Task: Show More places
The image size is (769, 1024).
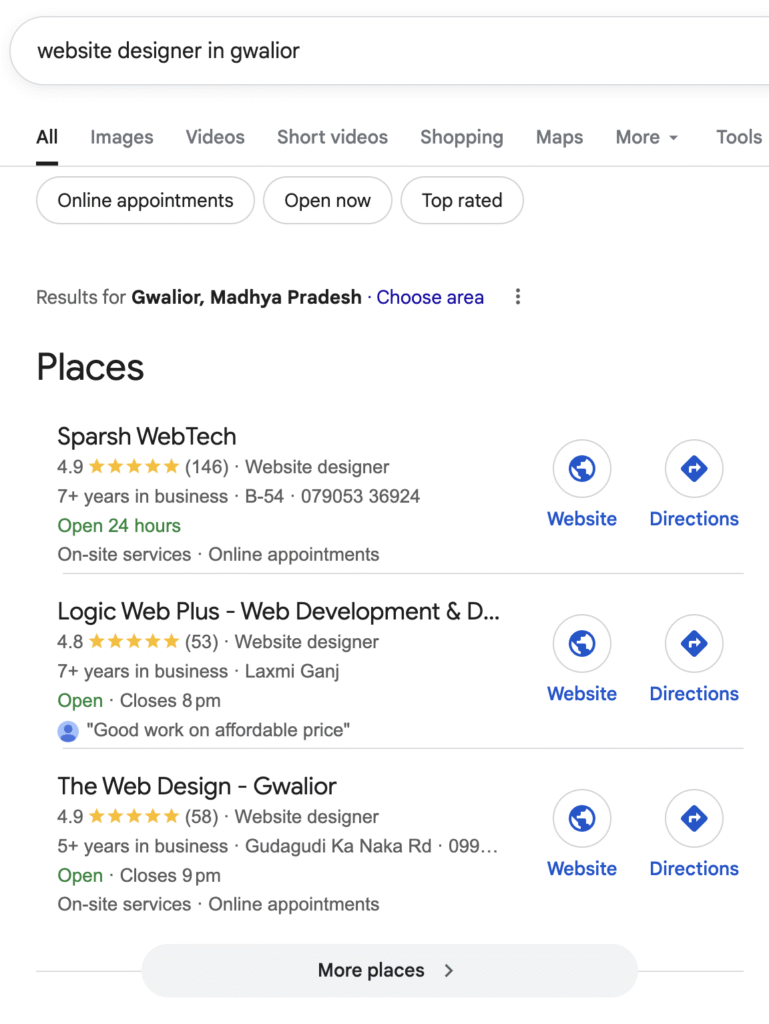Action: click(388, 970)
